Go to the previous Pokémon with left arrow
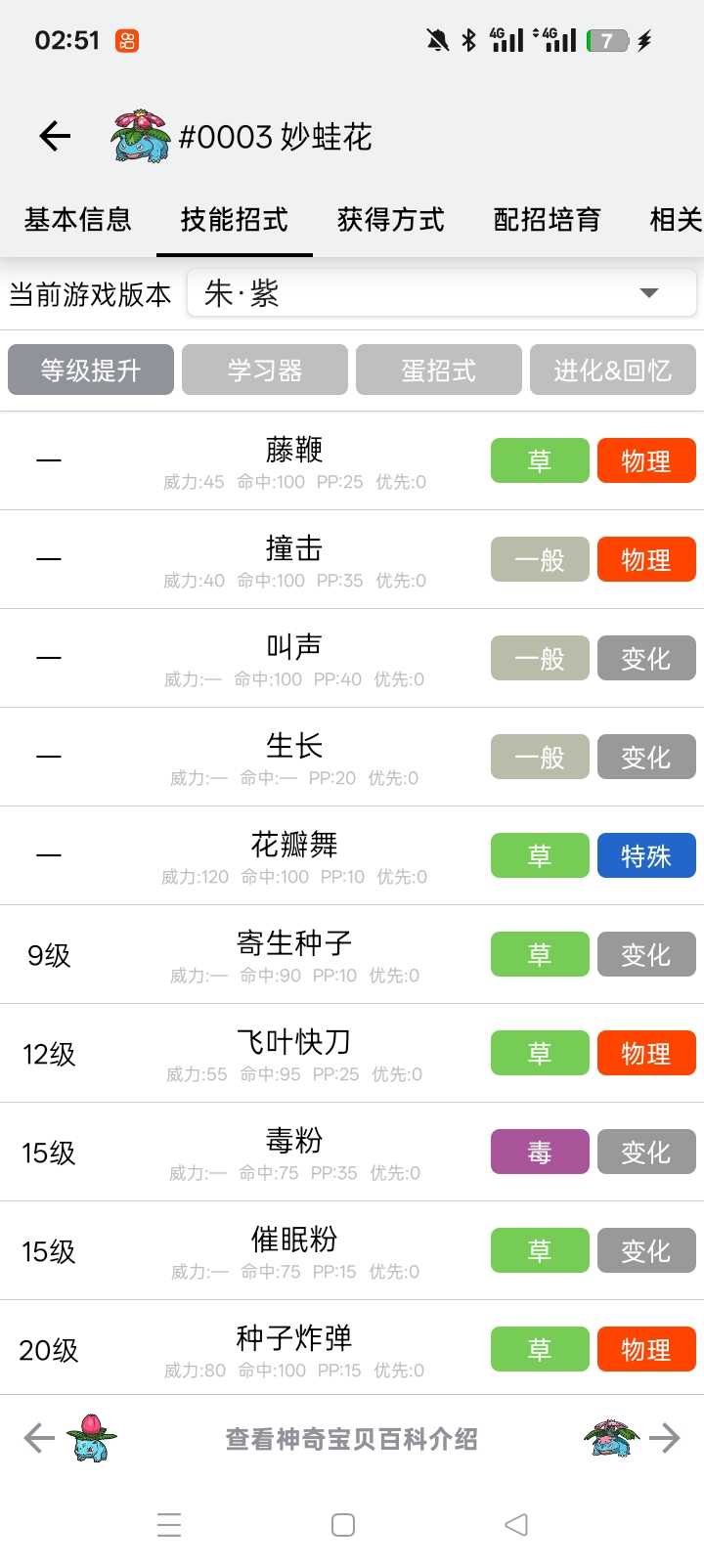The image size is (704, 1568). [41, 1438]
